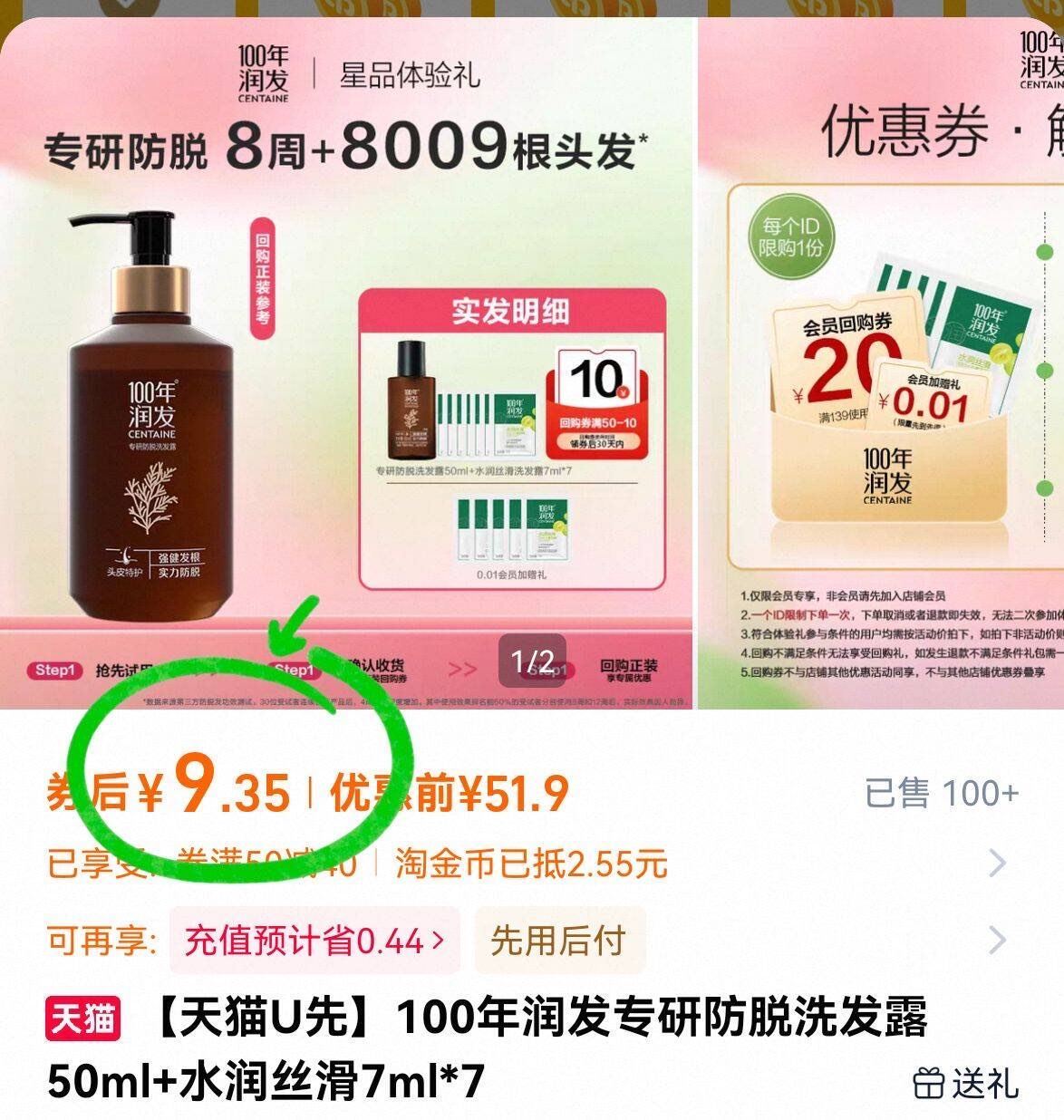Select the 先用后付 option chip

(558, 941)
